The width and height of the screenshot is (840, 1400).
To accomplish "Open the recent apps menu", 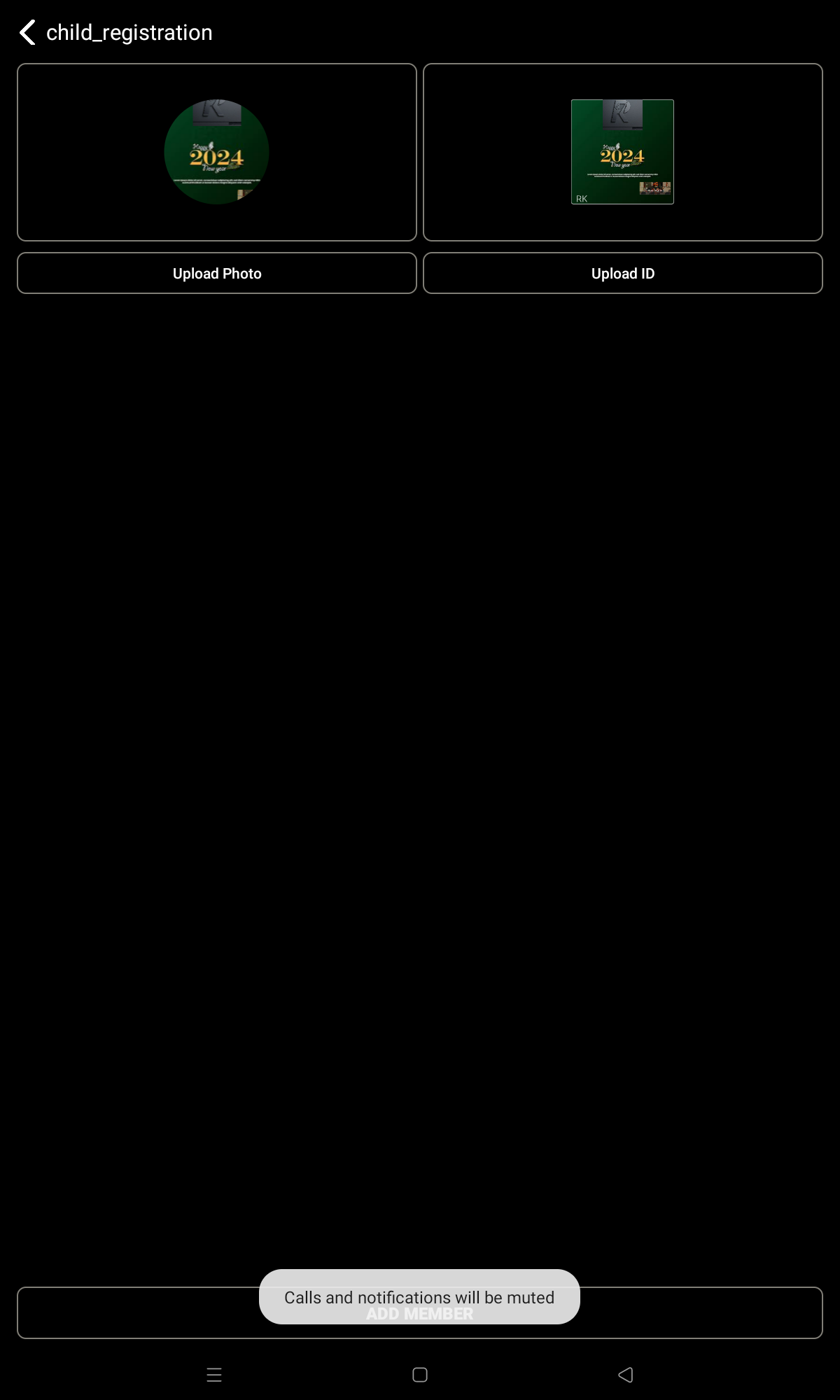I will click(x=214, y=1375).
